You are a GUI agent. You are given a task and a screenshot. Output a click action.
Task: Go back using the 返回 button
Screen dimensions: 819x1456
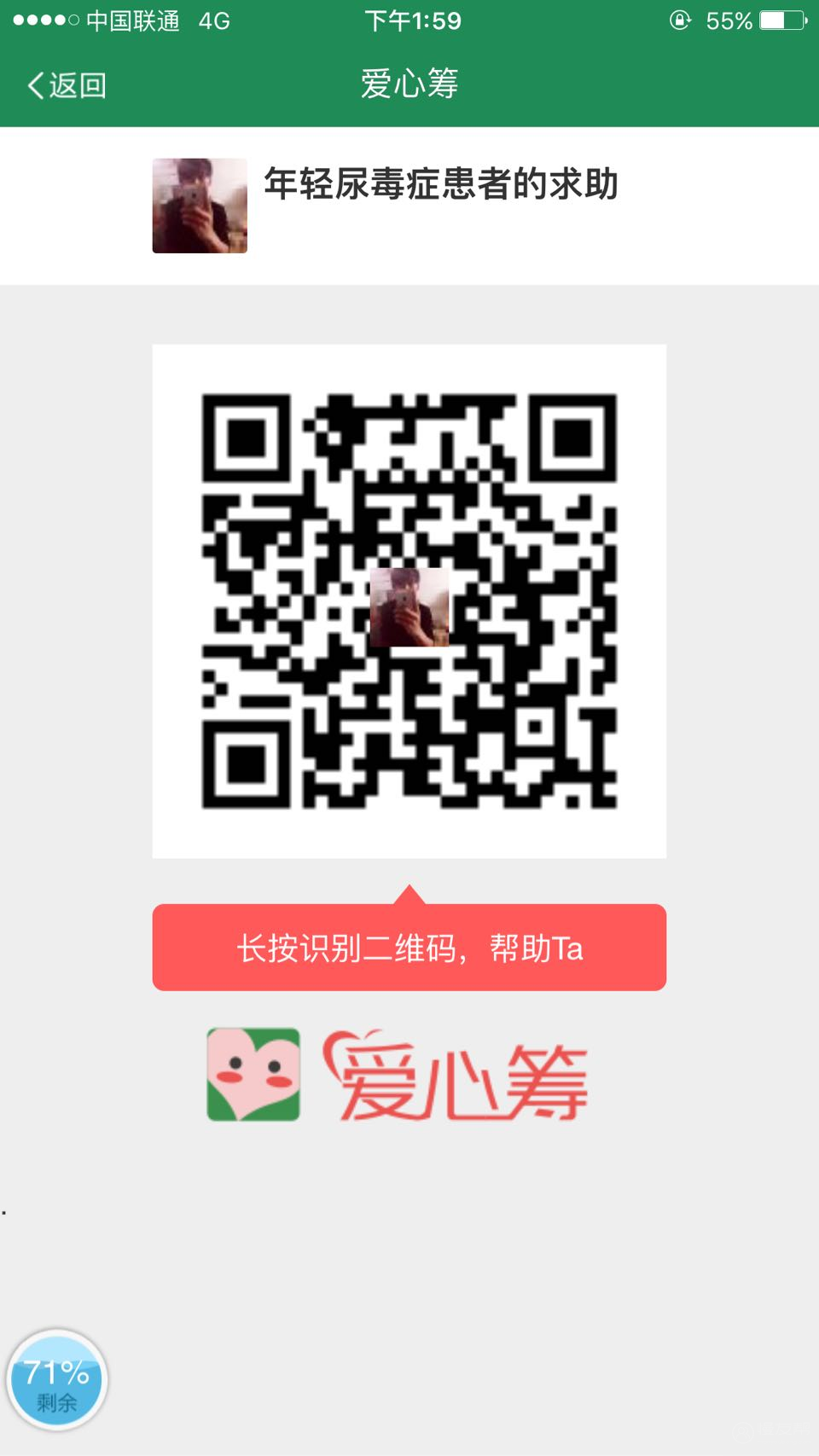pyautogui.click(x=67, y=85)
